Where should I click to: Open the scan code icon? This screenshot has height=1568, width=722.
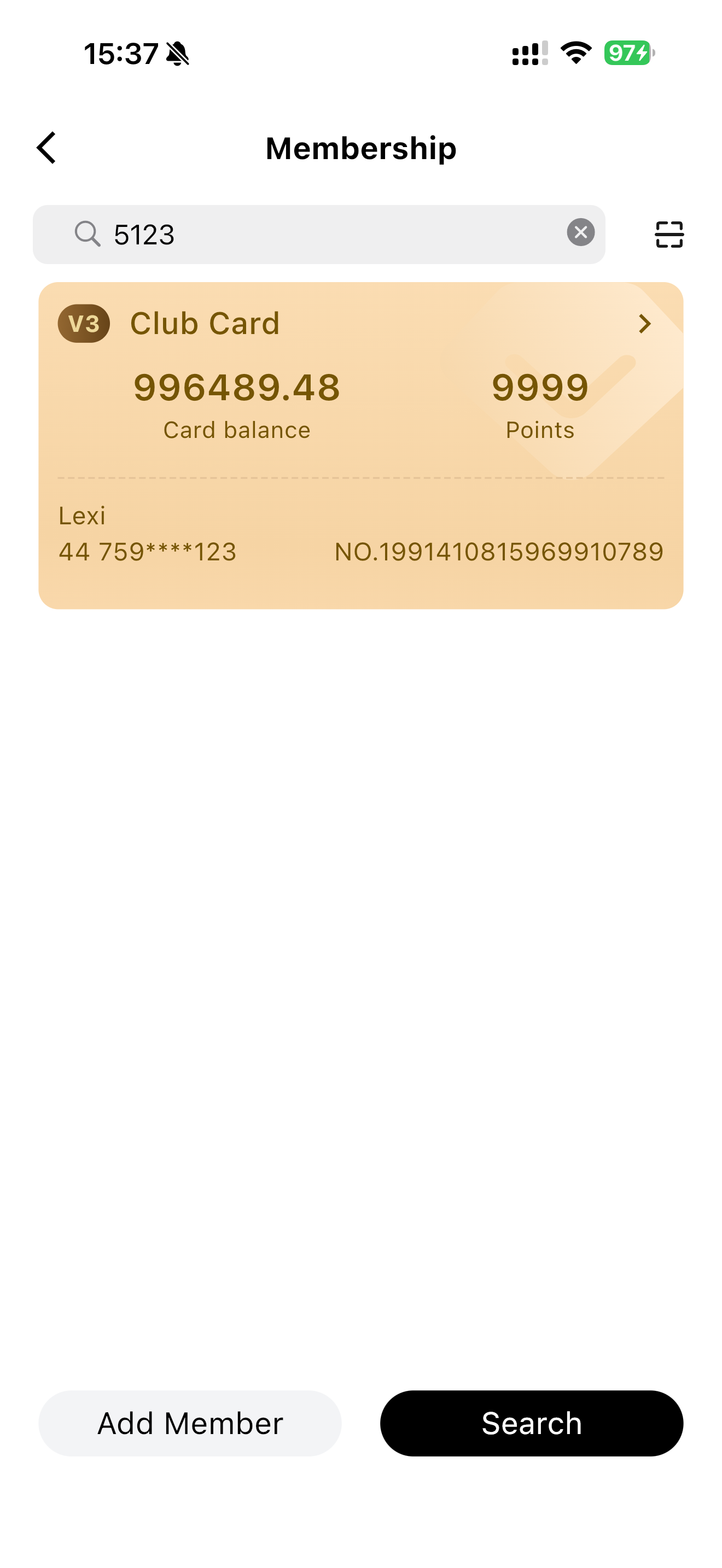tap(668, 235)
